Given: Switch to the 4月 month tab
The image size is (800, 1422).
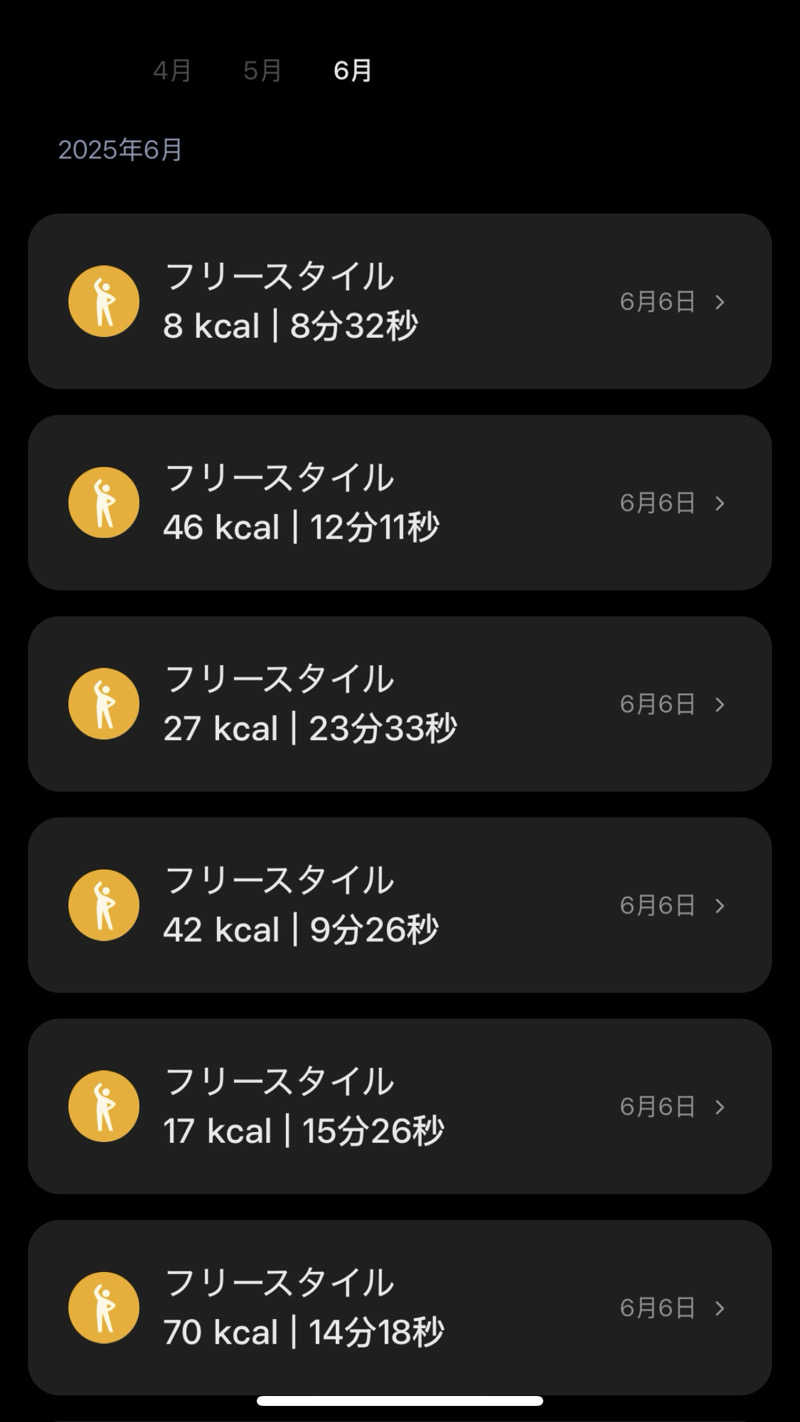Looking at the screenshot, I should (x=172, y=71).
